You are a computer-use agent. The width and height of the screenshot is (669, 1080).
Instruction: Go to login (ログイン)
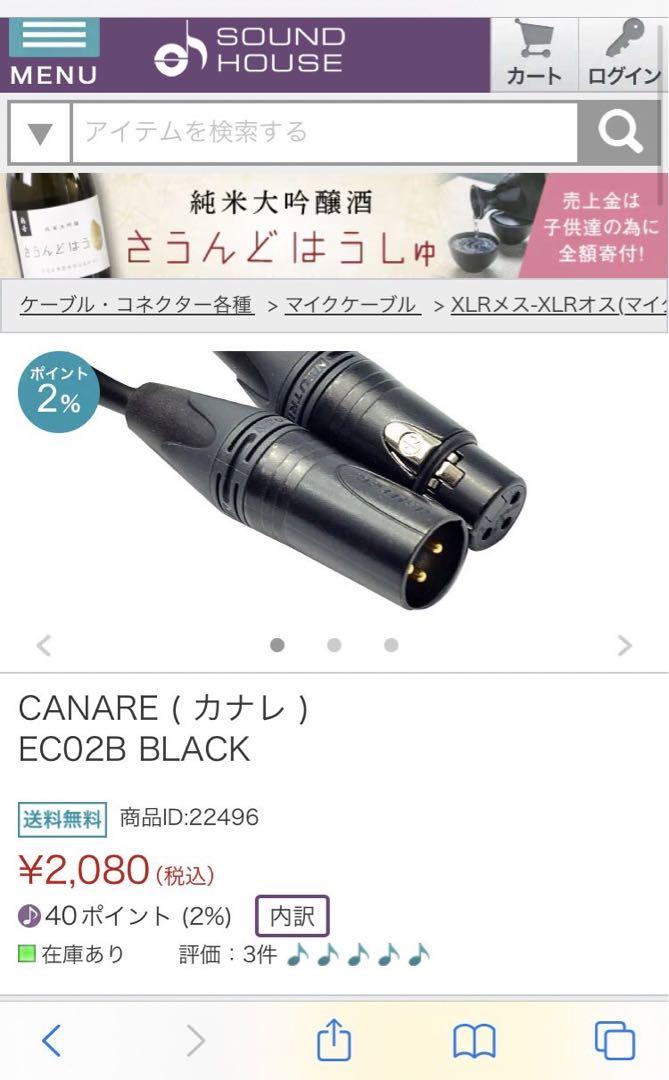click(x=623, y=54)
